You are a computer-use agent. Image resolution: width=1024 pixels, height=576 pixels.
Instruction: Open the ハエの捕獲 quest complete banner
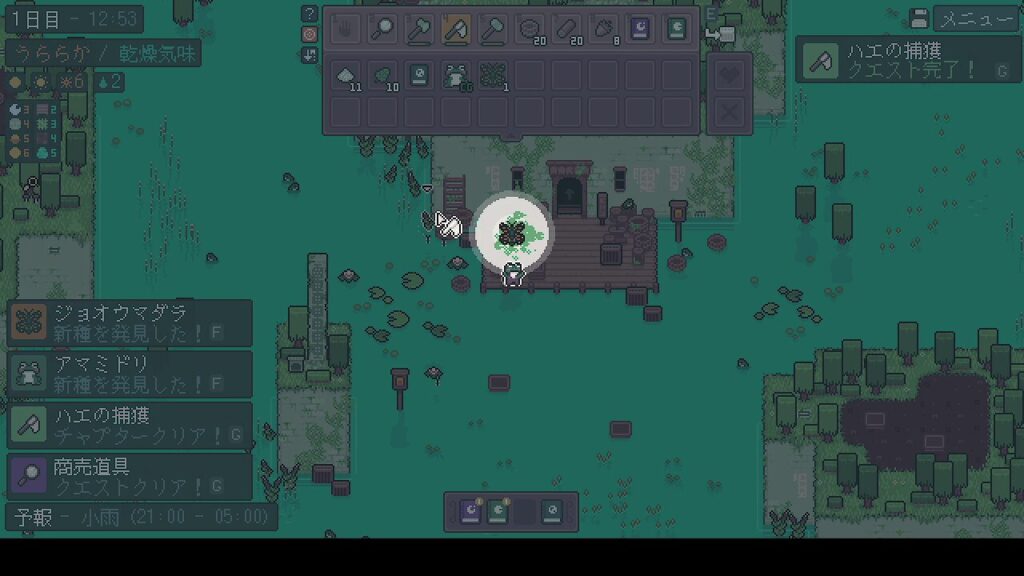(x=908, y=59)
